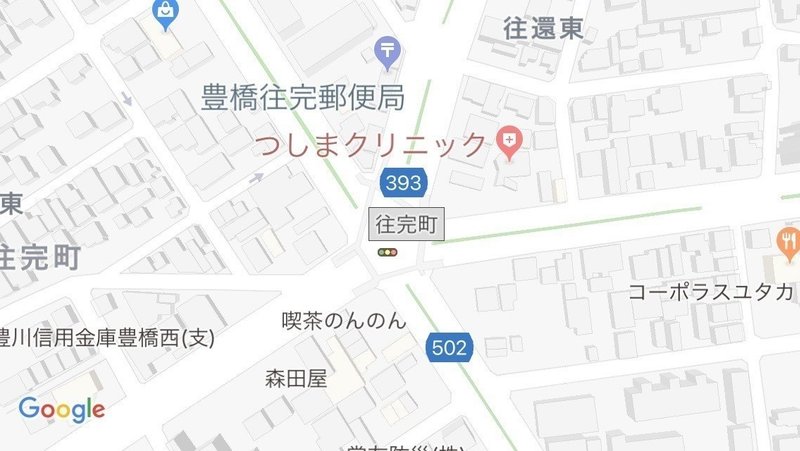Open the 森田屋 place label
Image resolution: width=800 pixels, height=451 pixels.
click(x=295, y=378)
